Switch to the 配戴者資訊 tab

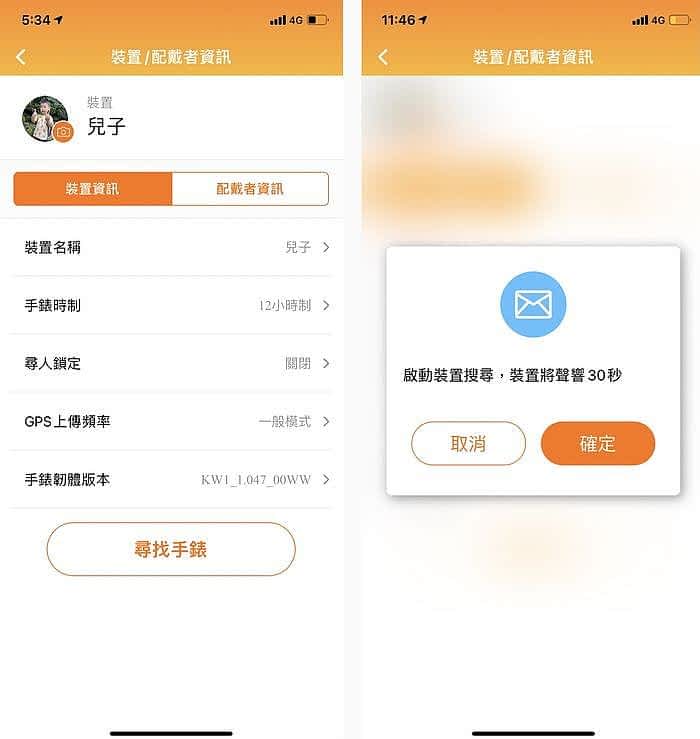pos(250,188)
